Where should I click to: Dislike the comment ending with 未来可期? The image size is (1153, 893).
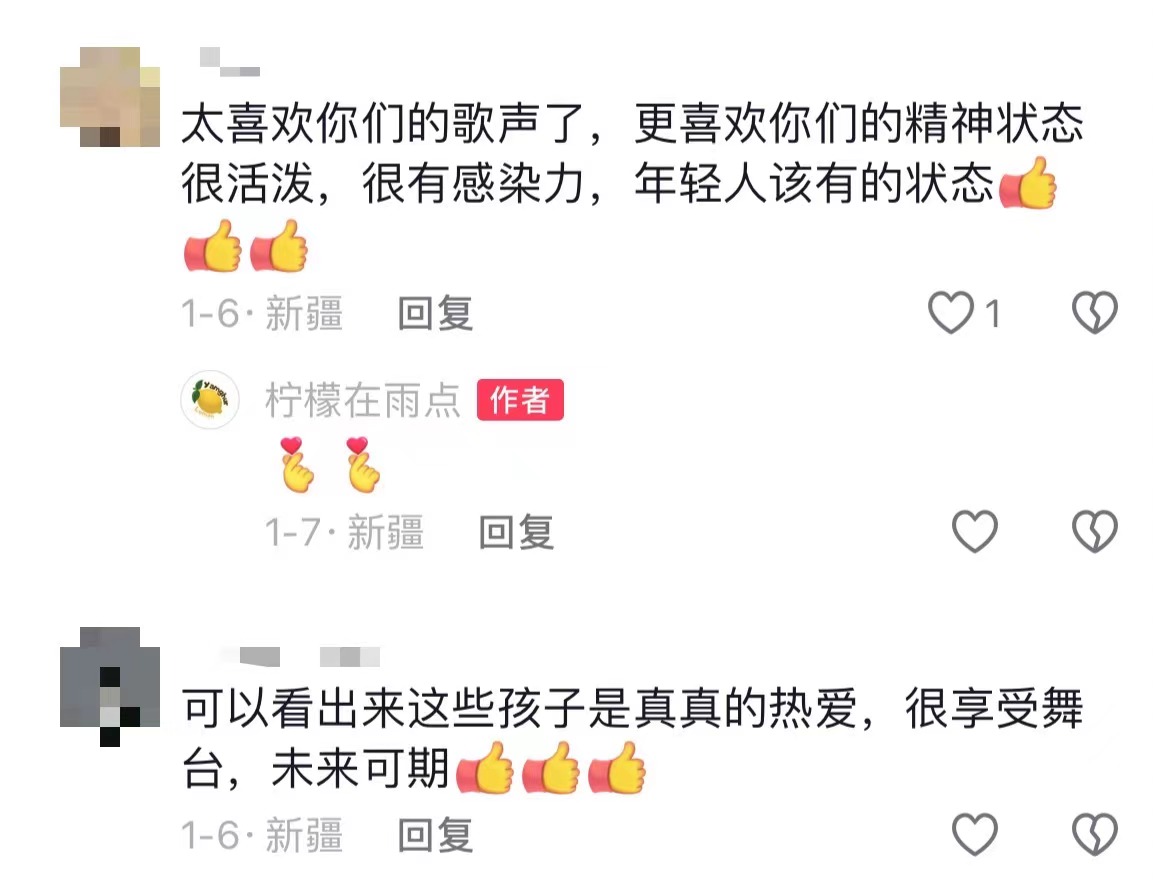(x=1094, y=834)
